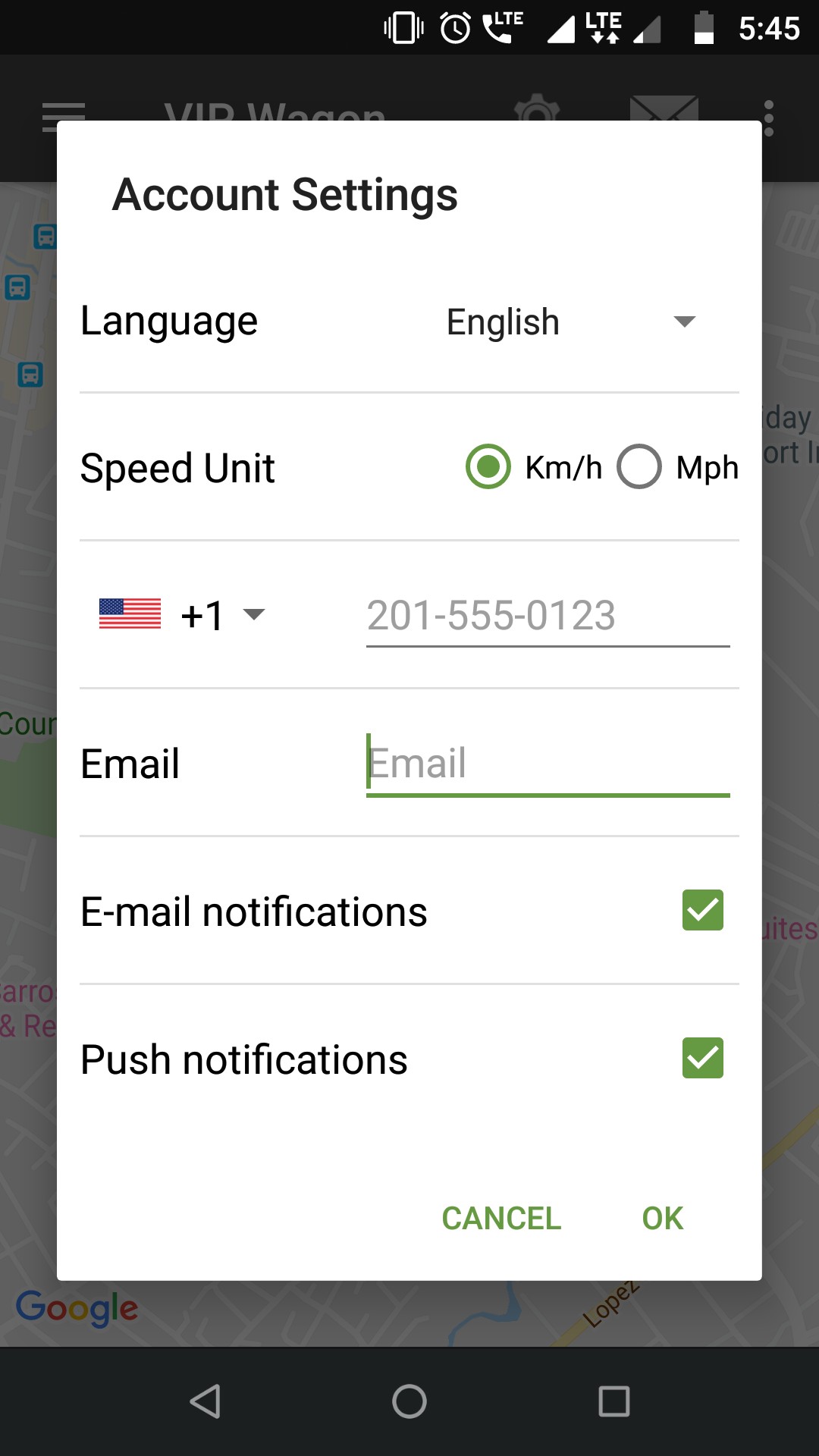The image size is (819, 1456).
Task: Disable Push notifications checkbox
Action: pos(702,1058)
